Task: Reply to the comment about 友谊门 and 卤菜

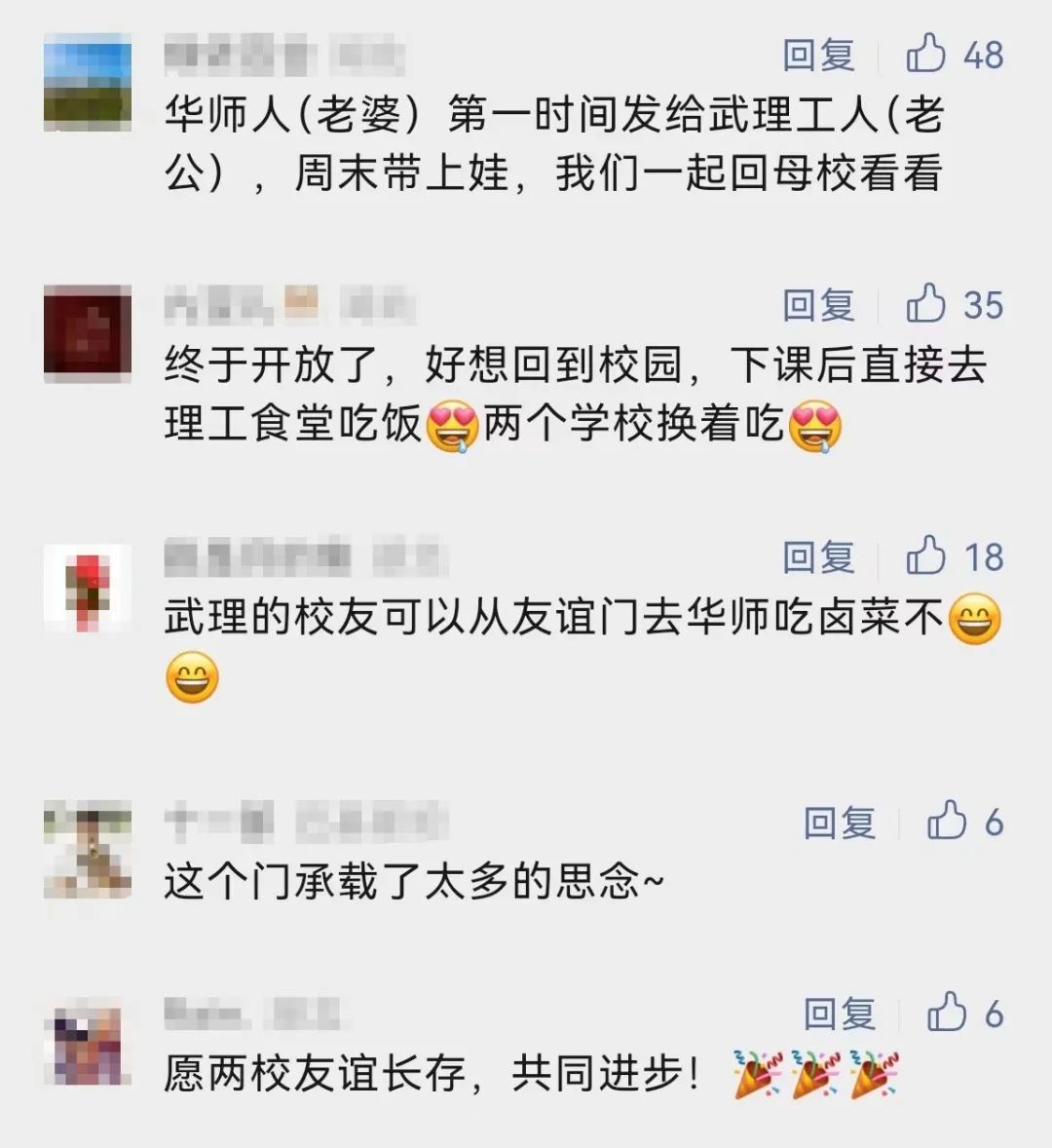Action: [x=818, y=556]
